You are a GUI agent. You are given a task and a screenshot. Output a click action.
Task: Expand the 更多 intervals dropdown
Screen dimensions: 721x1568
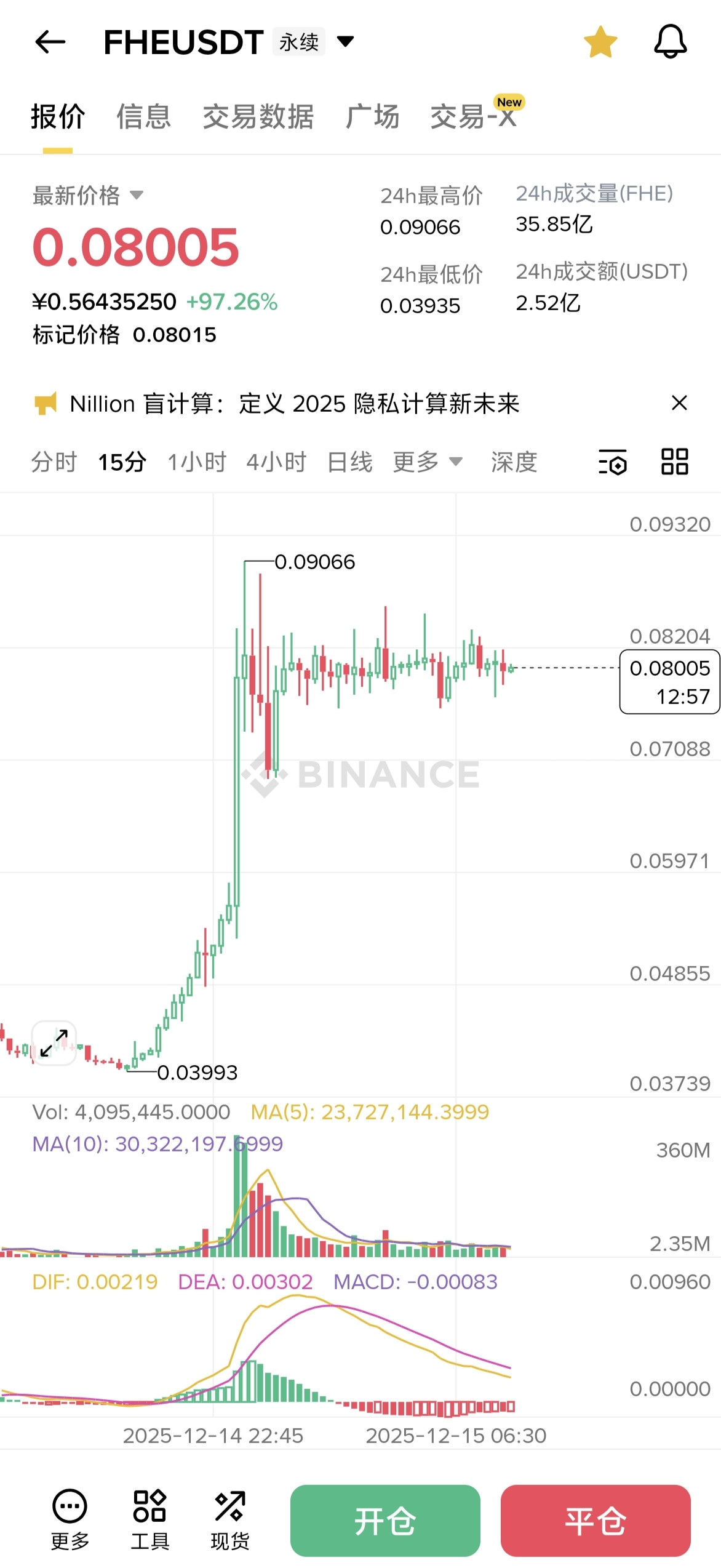click(428, 462)
